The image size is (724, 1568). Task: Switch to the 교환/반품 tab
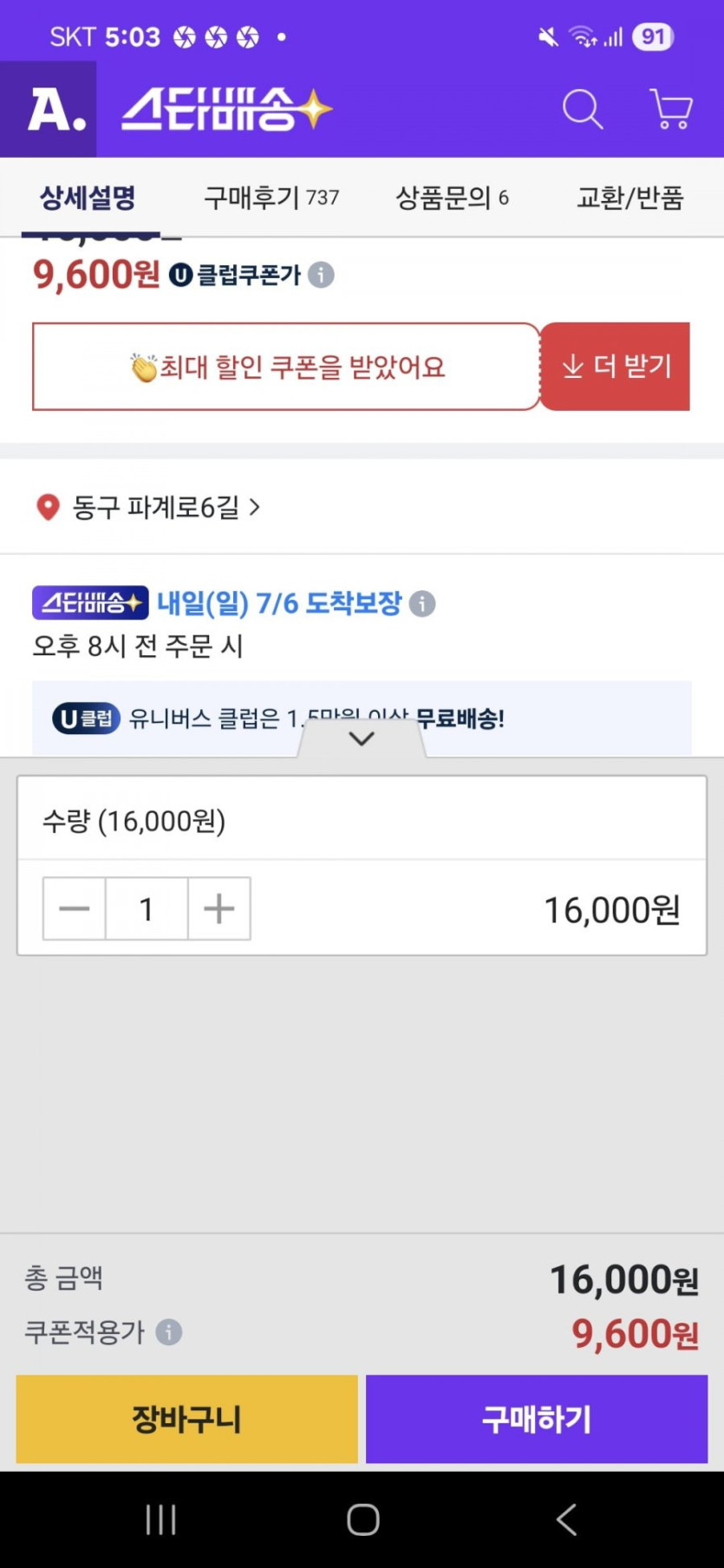pyautogui.click(x=629, y=198)
